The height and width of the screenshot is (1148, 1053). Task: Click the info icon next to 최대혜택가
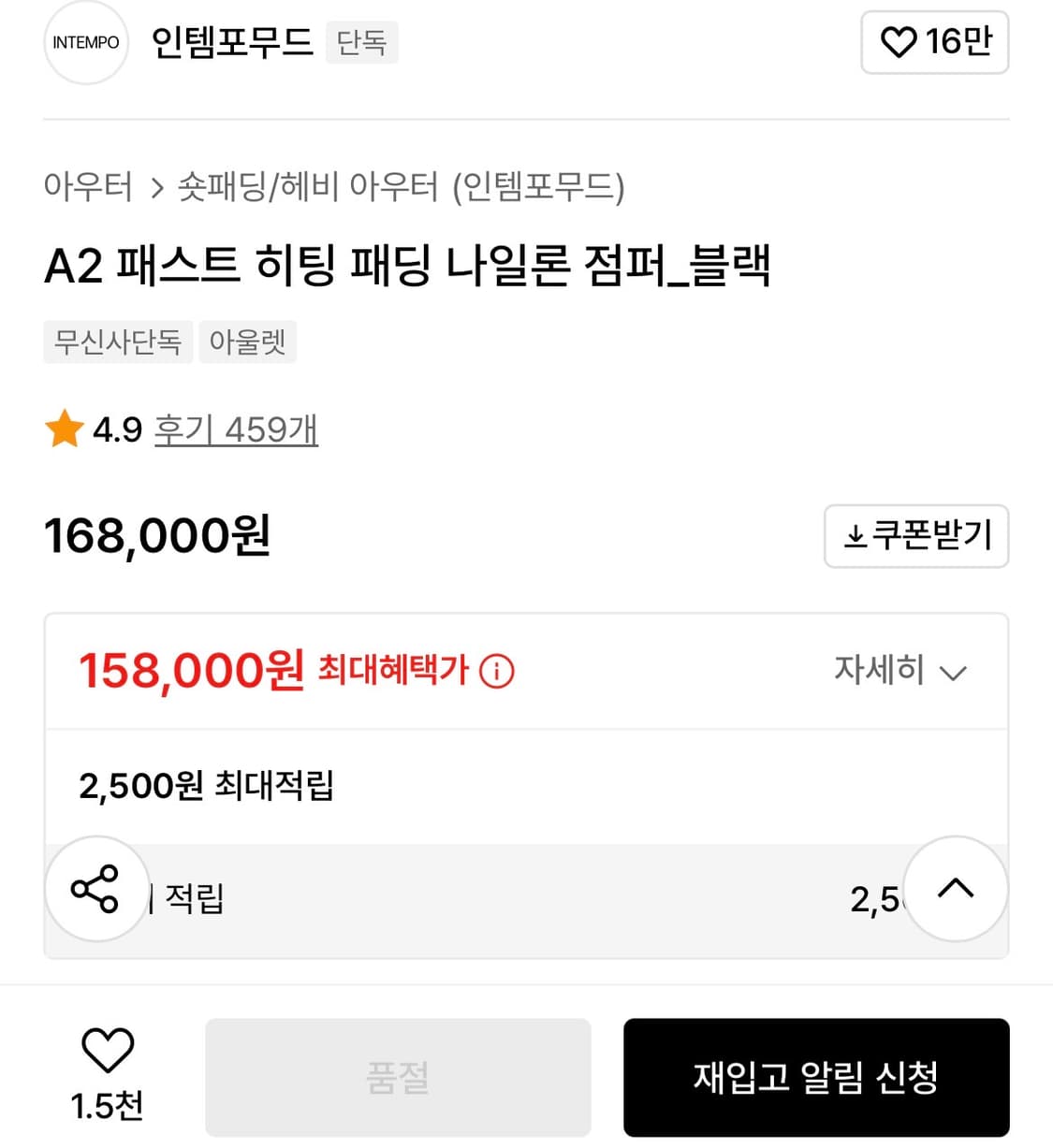click(x=497, y=670)
